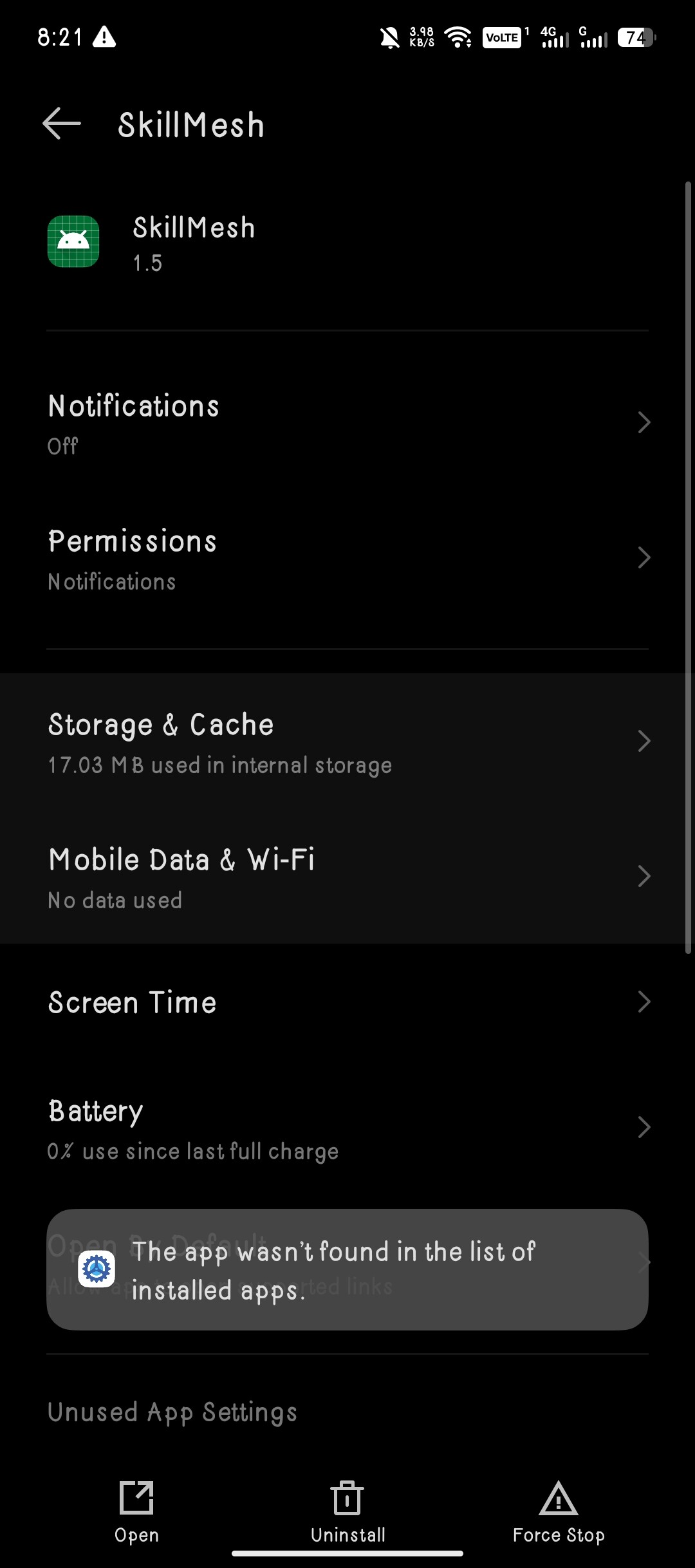Open Storage & Cache details
Image resolution: width=695 pixels, height=1568 pixels.
[347, 742]
